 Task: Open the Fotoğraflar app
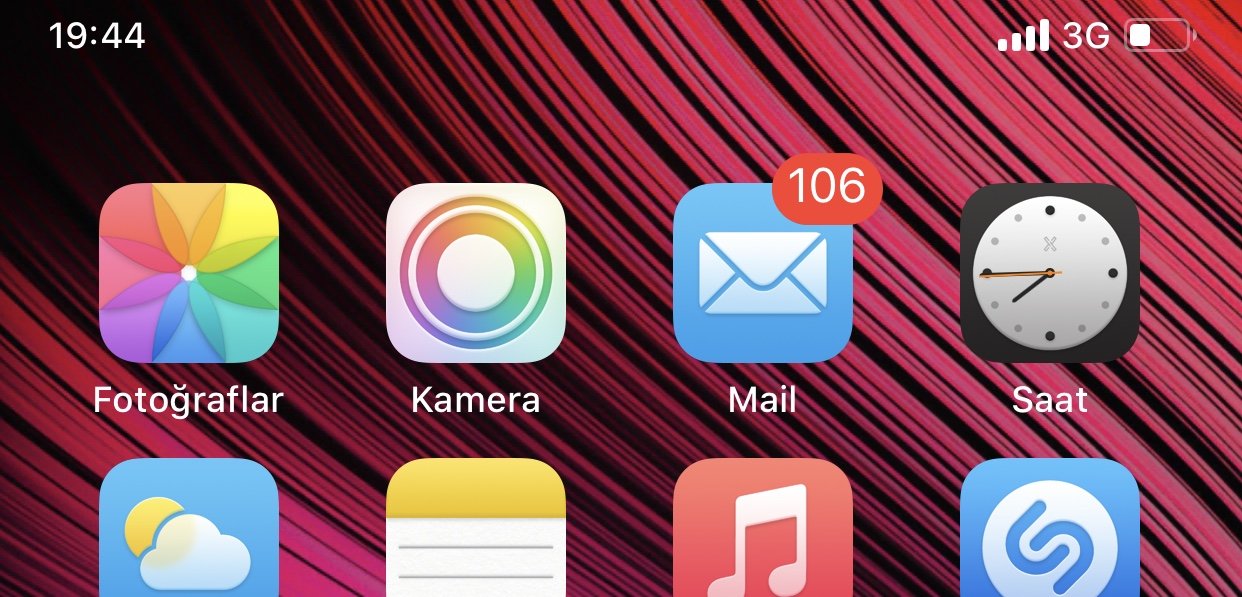point(188,272)
